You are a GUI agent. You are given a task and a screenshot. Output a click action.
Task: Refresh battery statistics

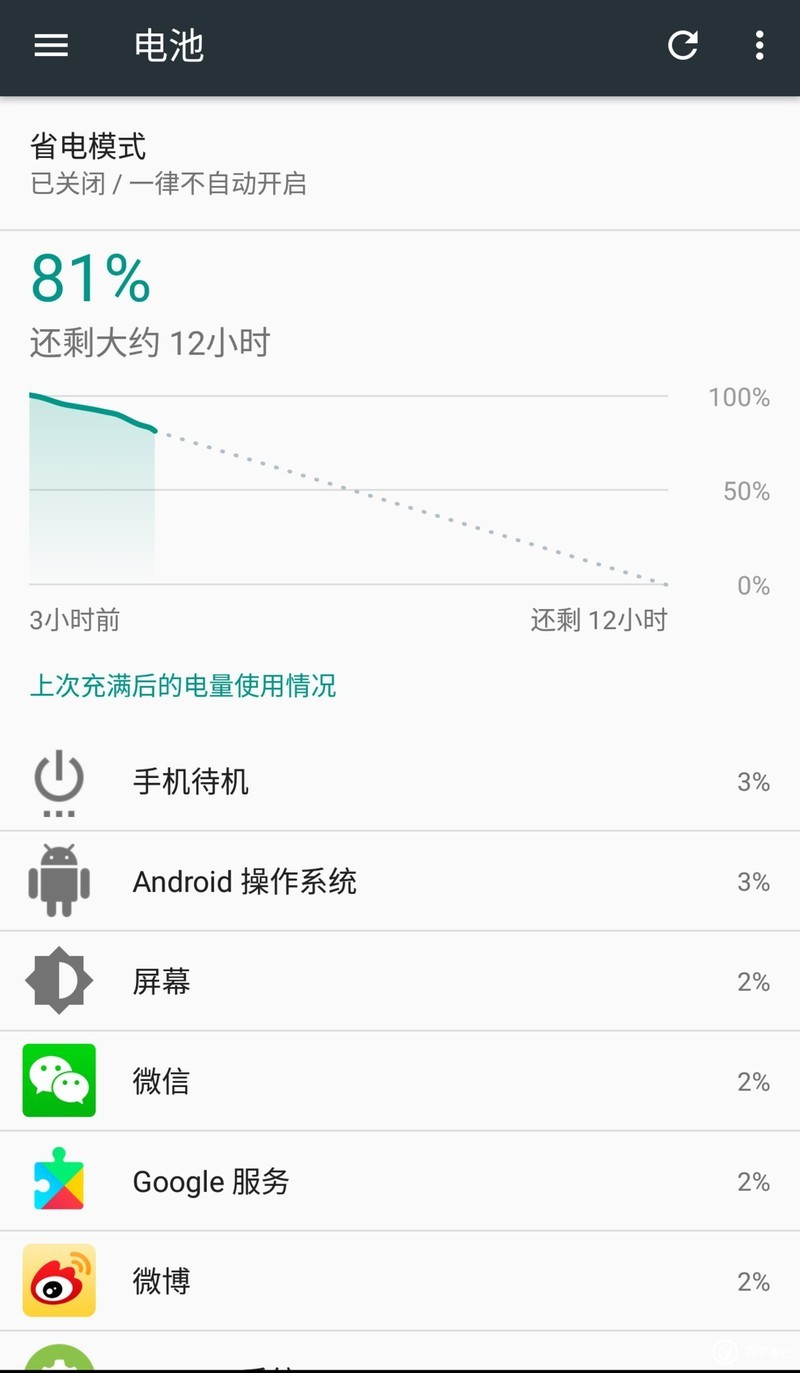pos(683,46)
